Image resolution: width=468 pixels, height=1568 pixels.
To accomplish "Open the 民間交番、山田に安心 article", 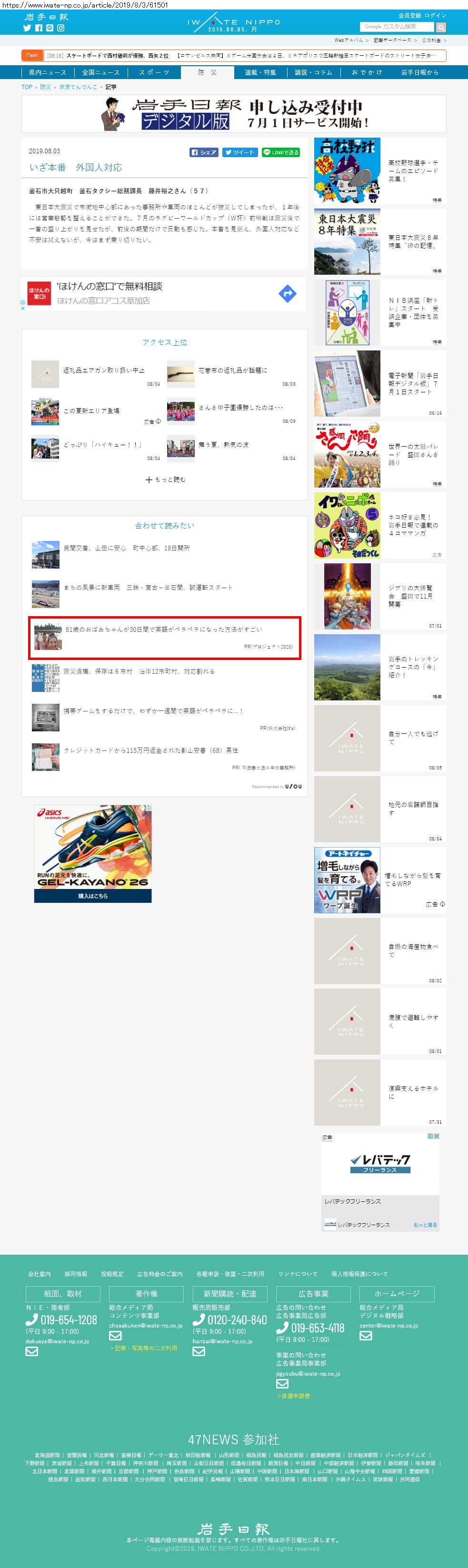I will coord(127,548).
